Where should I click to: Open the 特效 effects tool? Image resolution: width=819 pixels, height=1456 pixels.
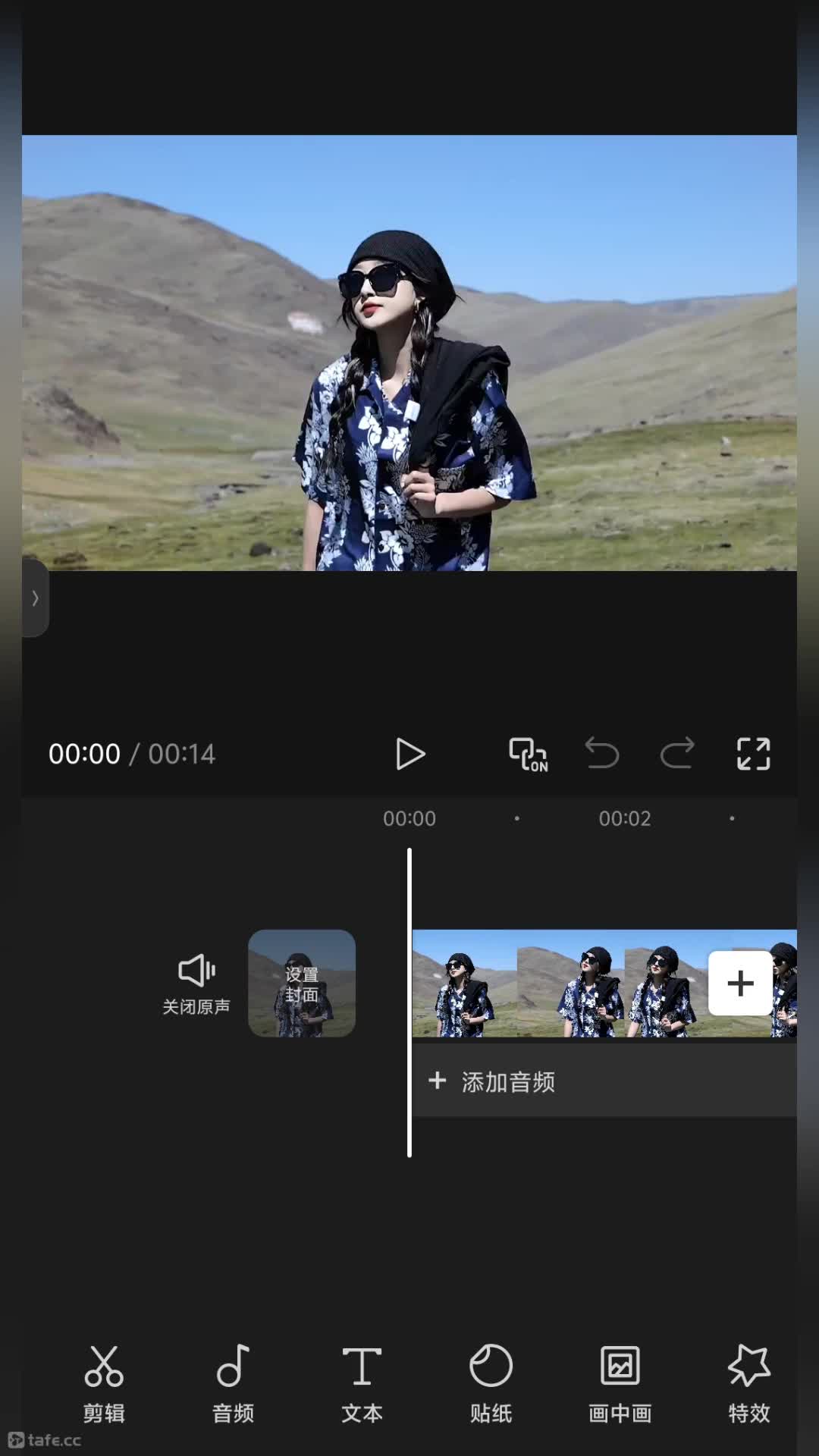749,1384
